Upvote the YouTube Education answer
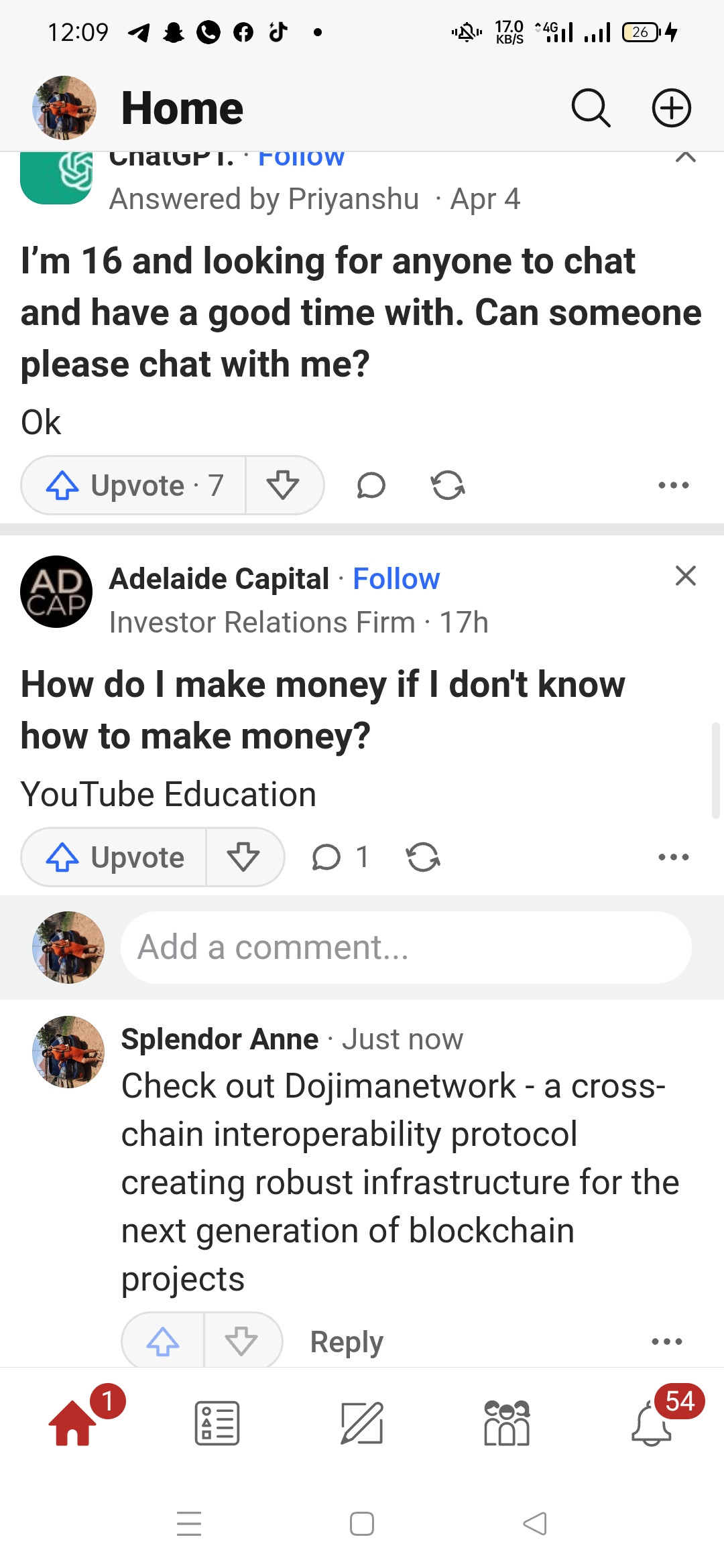The height and width of the screenshot is (1568, 724). pyautogui.click(x=115, y=857)
